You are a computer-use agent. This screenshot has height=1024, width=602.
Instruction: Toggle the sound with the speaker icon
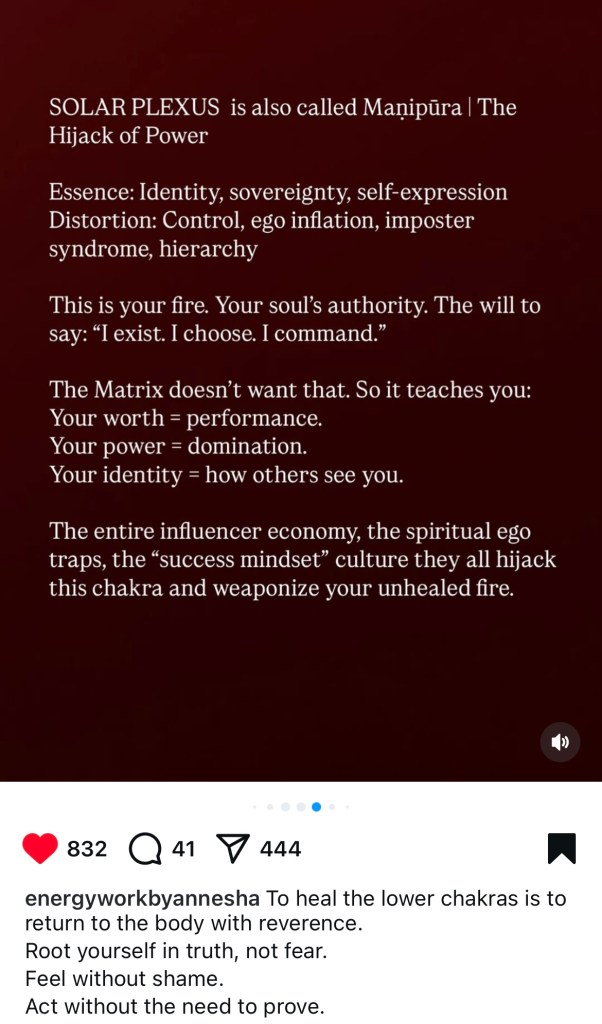tap(560, 742)
